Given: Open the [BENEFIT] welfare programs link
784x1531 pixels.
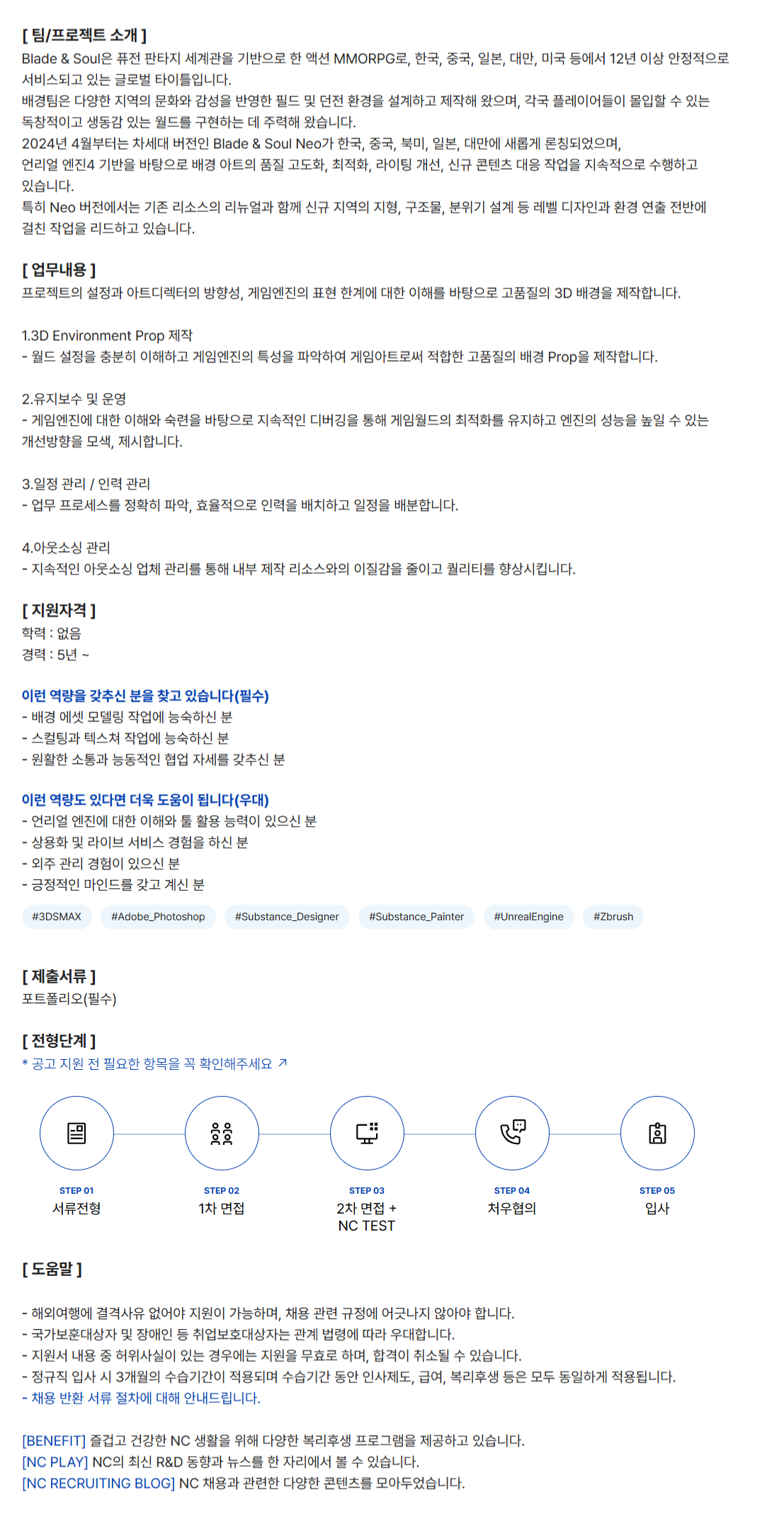Looking at the screenshot, I should click(54, 1440).
